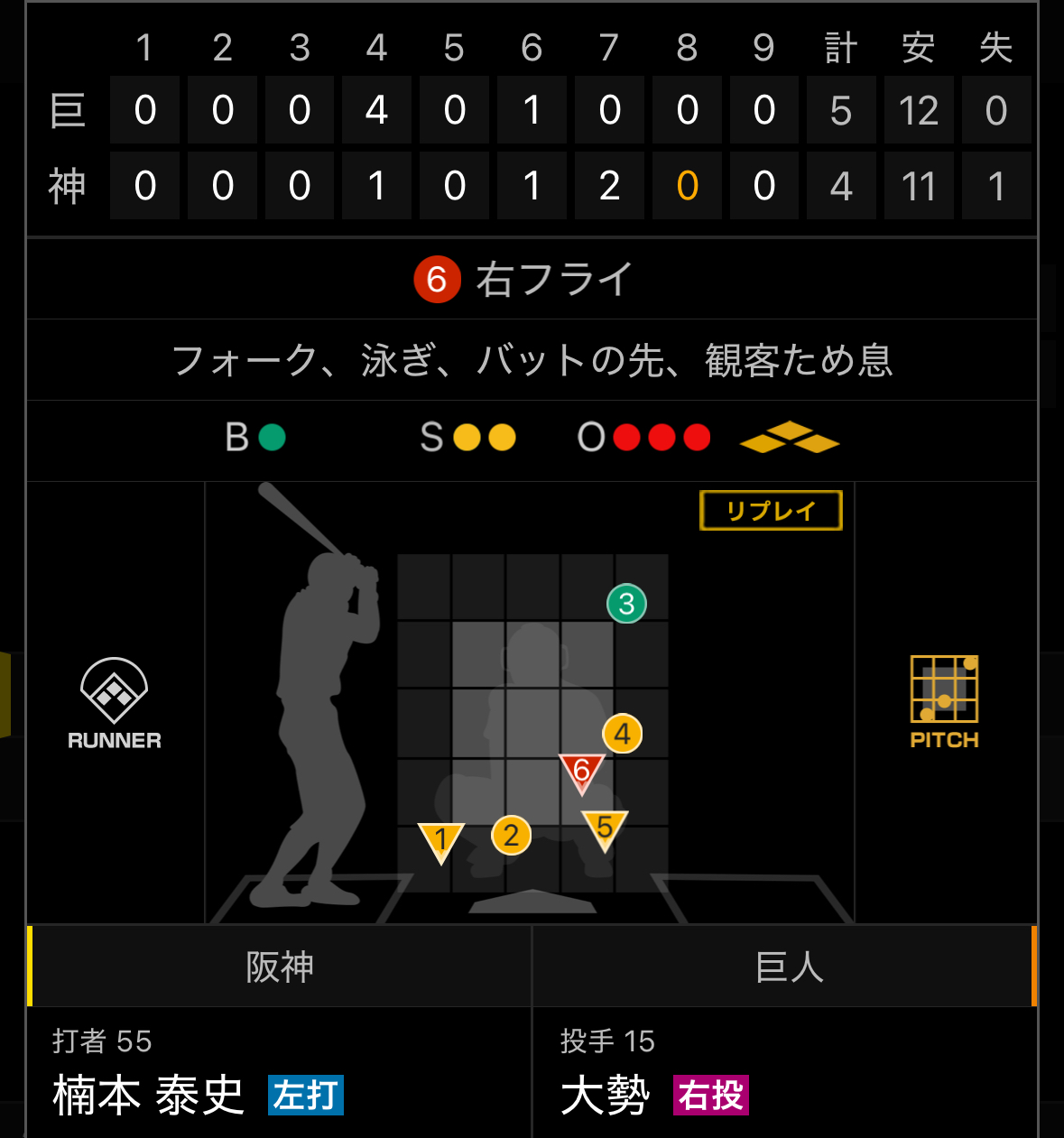1064x1138 pixels.
Task: Switch to the RUNNER view
Action: point(115,704)
